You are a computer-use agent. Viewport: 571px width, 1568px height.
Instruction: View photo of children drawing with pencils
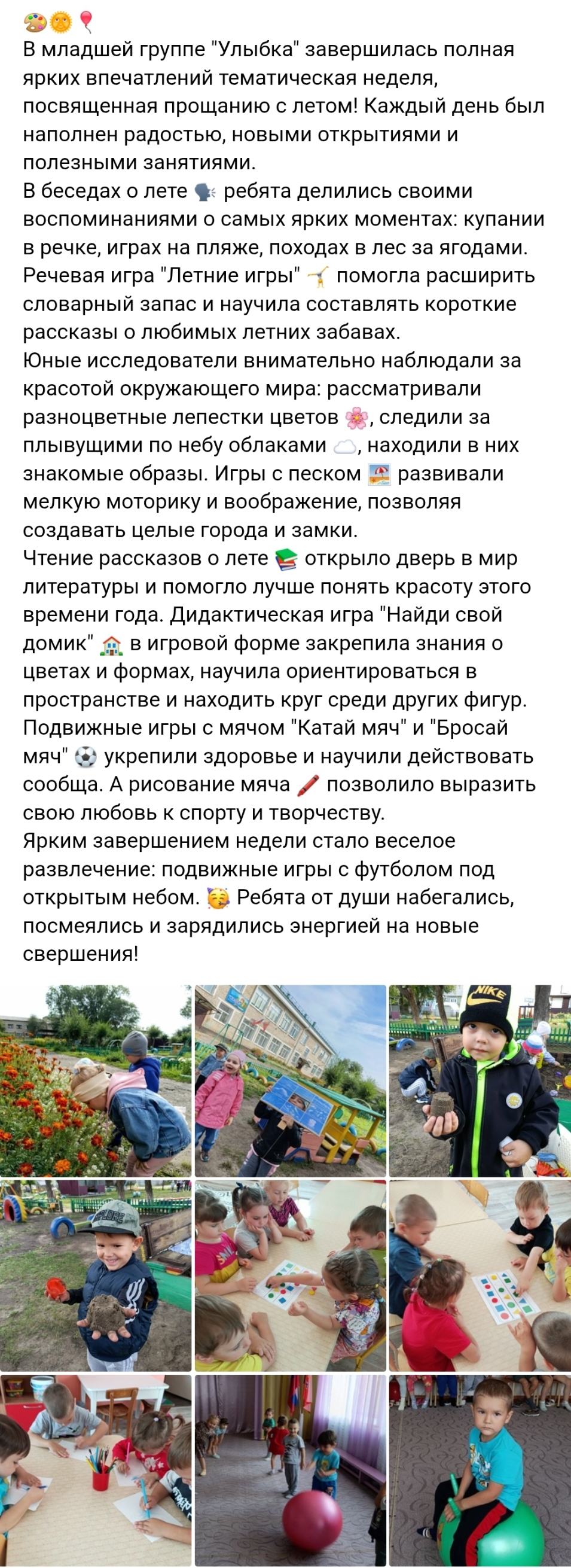(x=96, y=1470)
